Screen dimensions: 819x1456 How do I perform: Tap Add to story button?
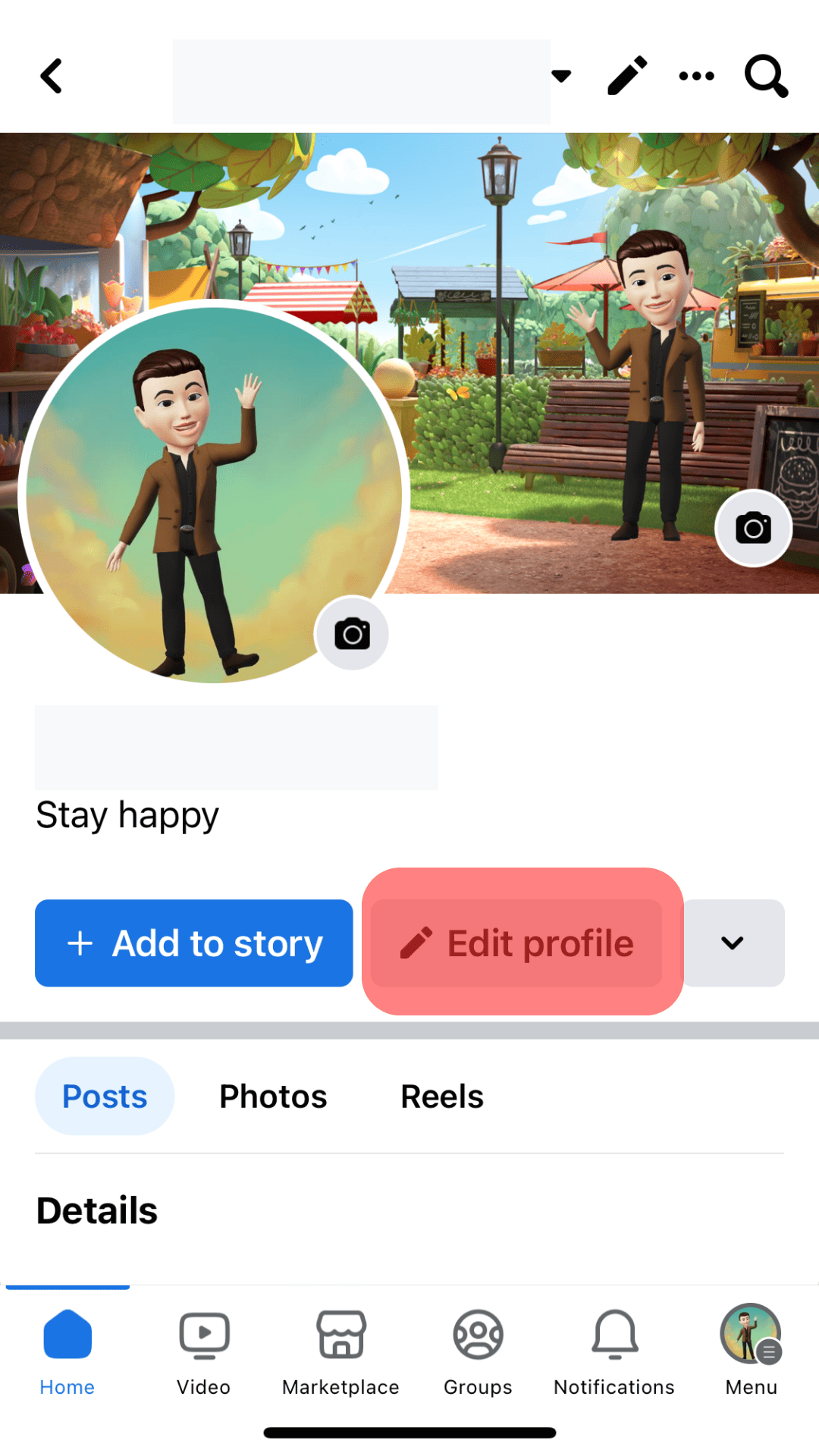coord(194,943)
